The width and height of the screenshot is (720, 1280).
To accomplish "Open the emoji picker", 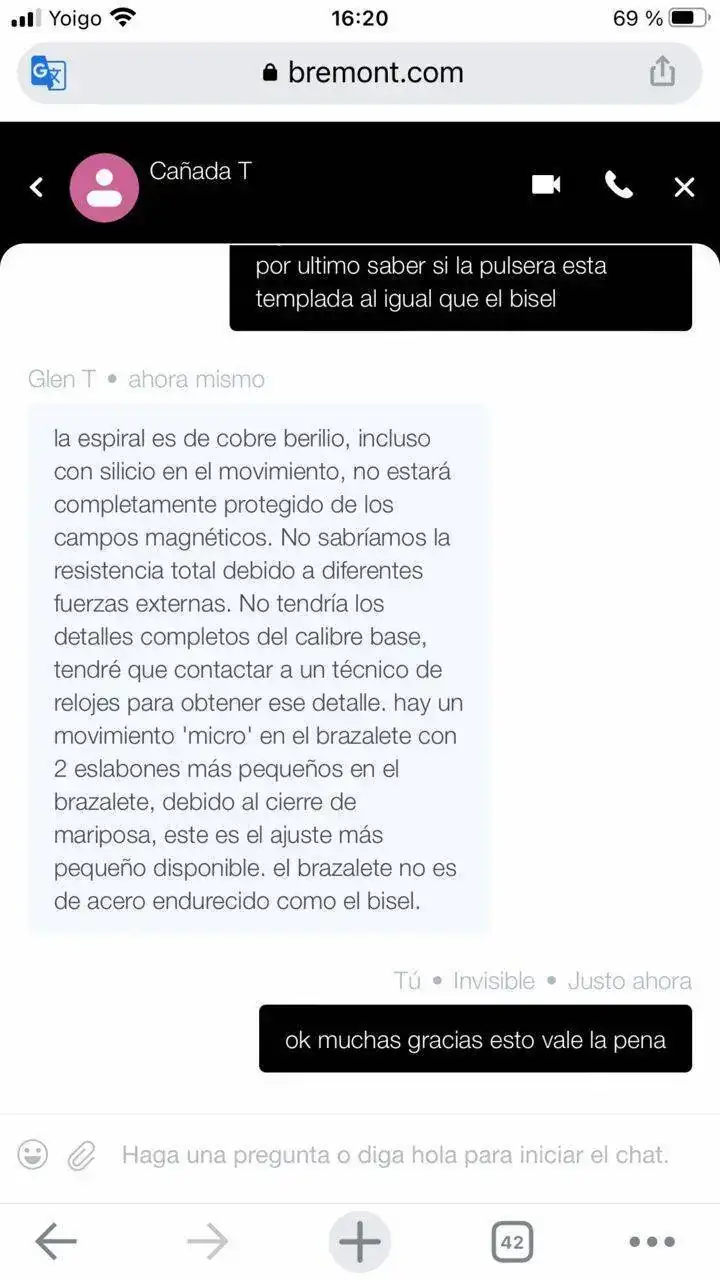I will tap(33, 1155).
